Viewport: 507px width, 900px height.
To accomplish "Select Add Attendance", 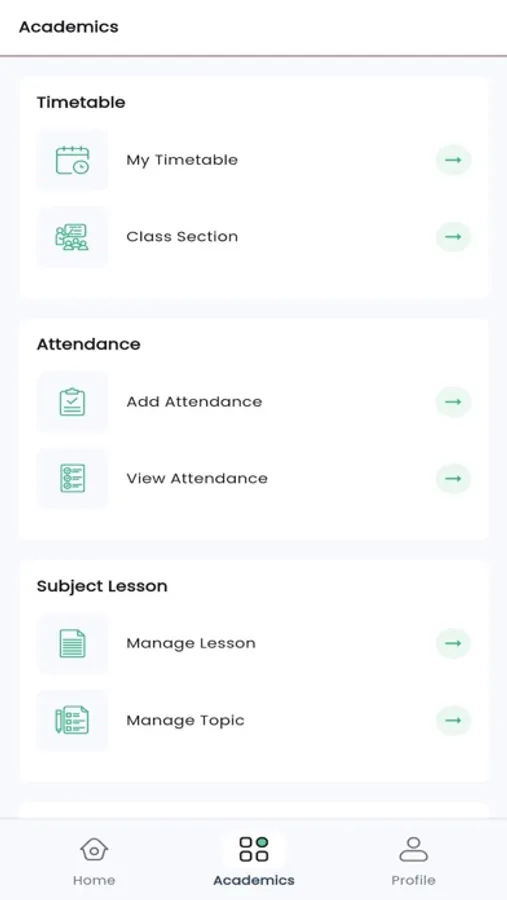I will click(x=254, y=402).
